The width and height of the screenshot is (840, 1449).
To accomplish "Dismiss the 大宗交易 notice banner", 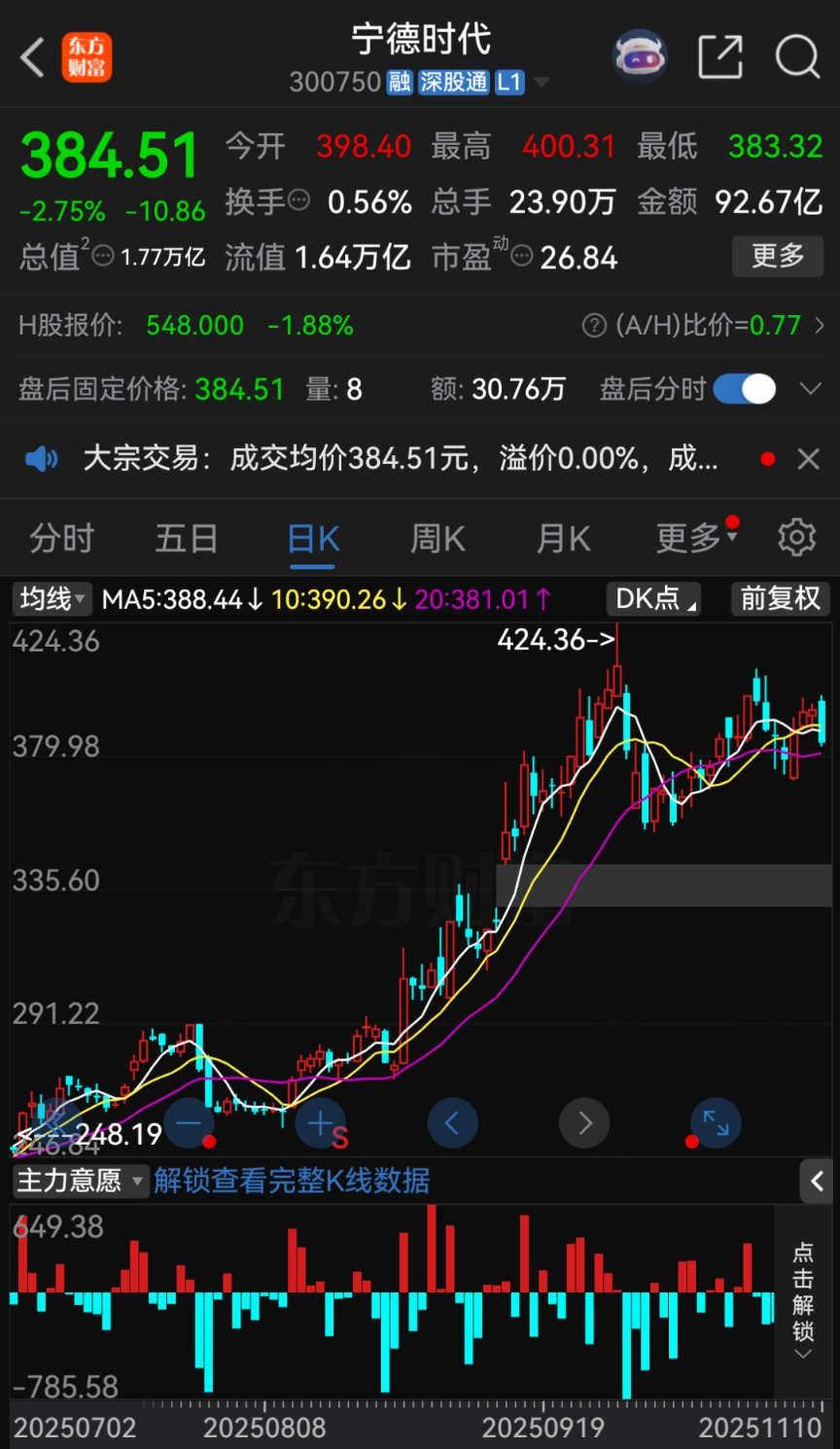I will 808,459.
